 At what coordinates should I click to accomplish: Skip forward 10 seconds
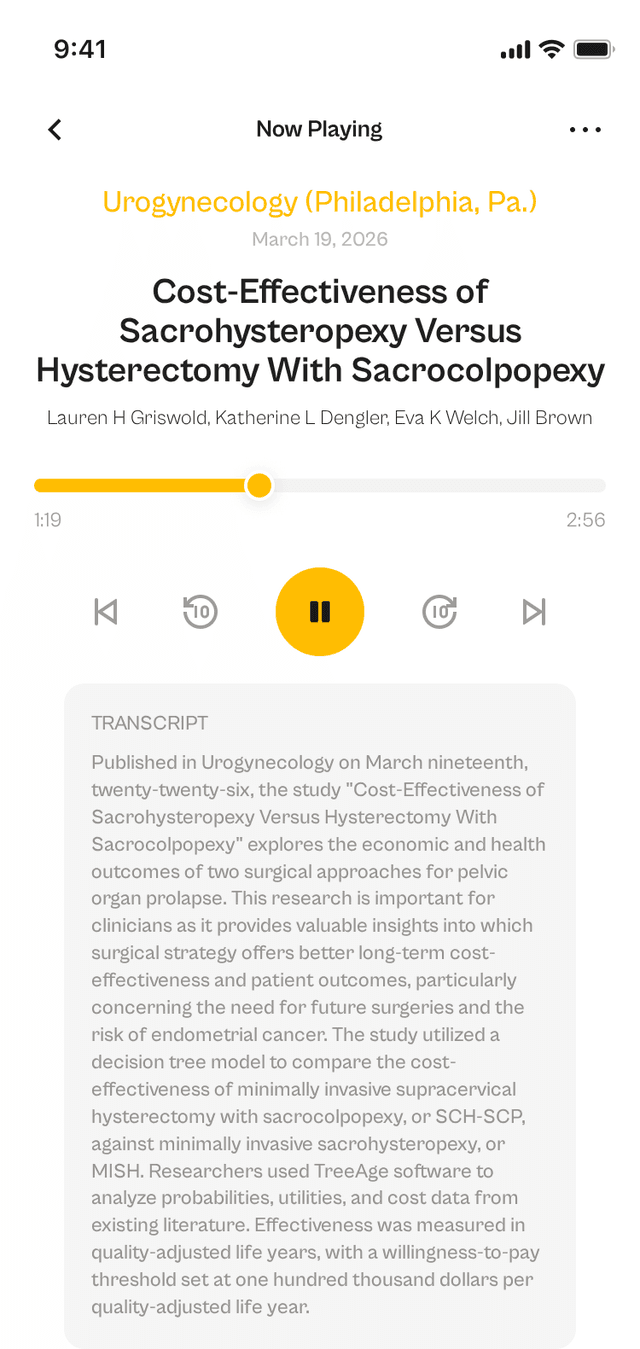[x=440, y=612]
